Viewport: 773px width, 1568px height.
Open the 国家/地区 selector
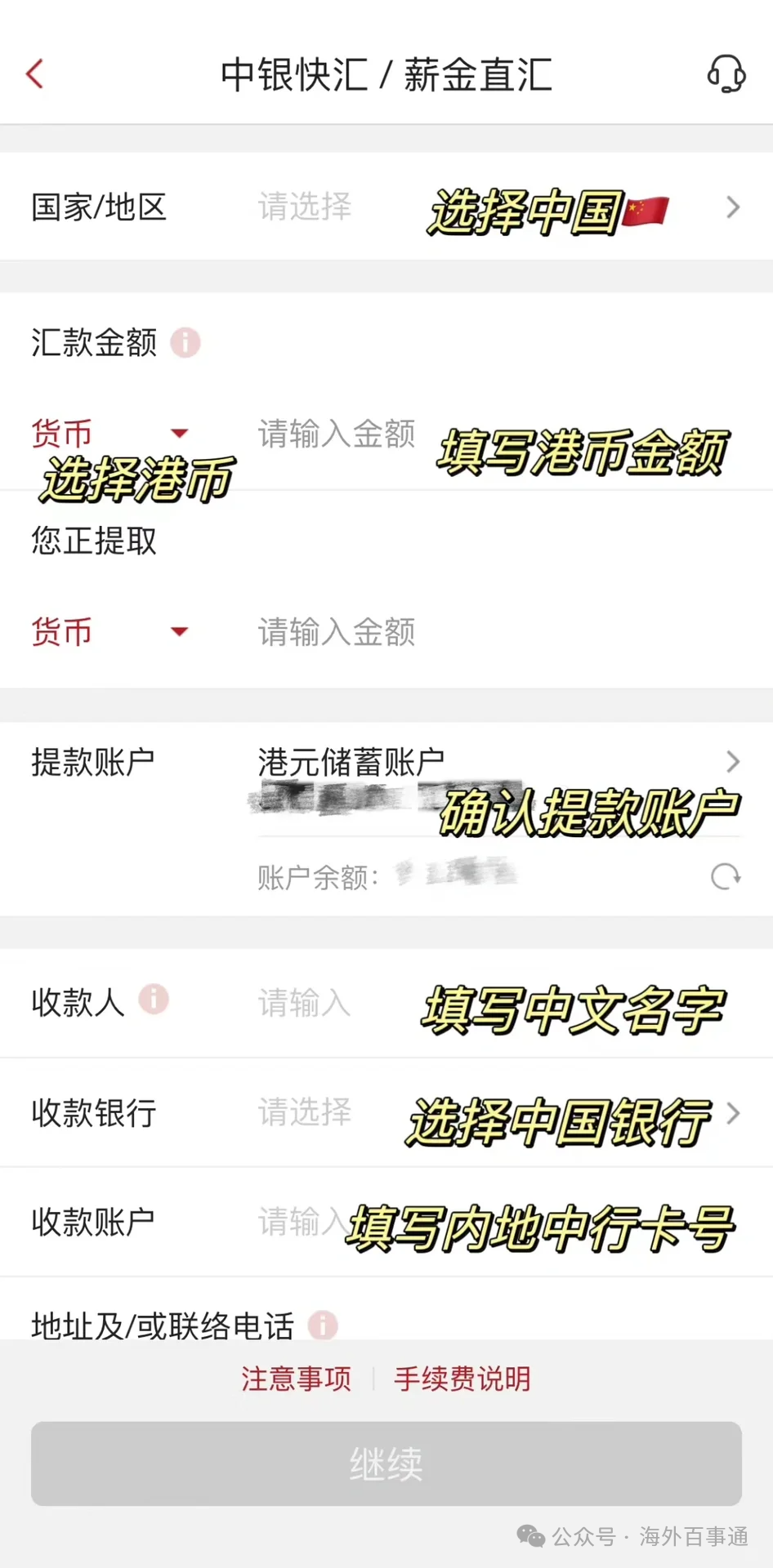point(386,207)
